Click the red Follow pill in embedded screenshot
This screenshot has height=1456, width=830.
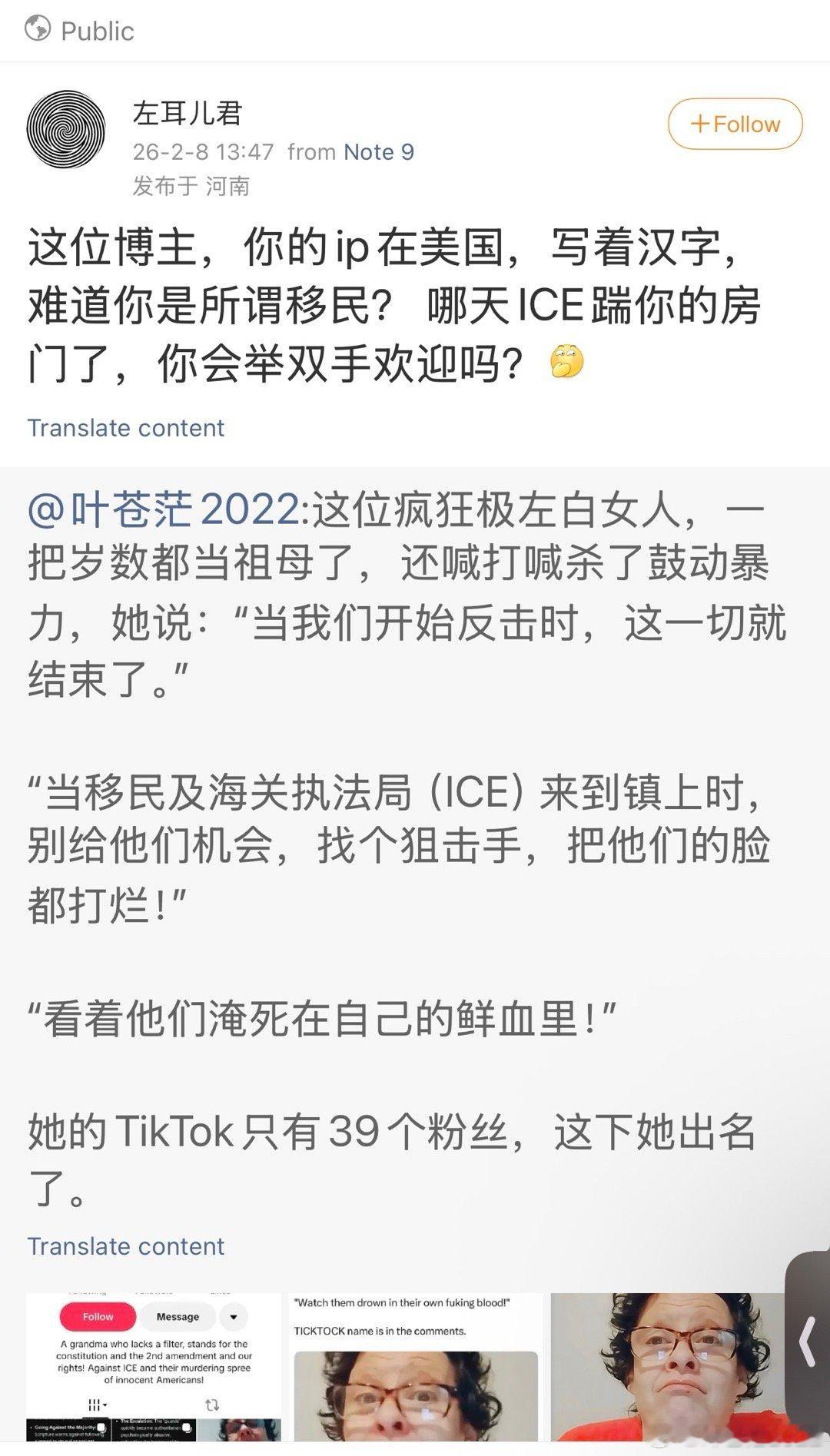click(98, 1317)
